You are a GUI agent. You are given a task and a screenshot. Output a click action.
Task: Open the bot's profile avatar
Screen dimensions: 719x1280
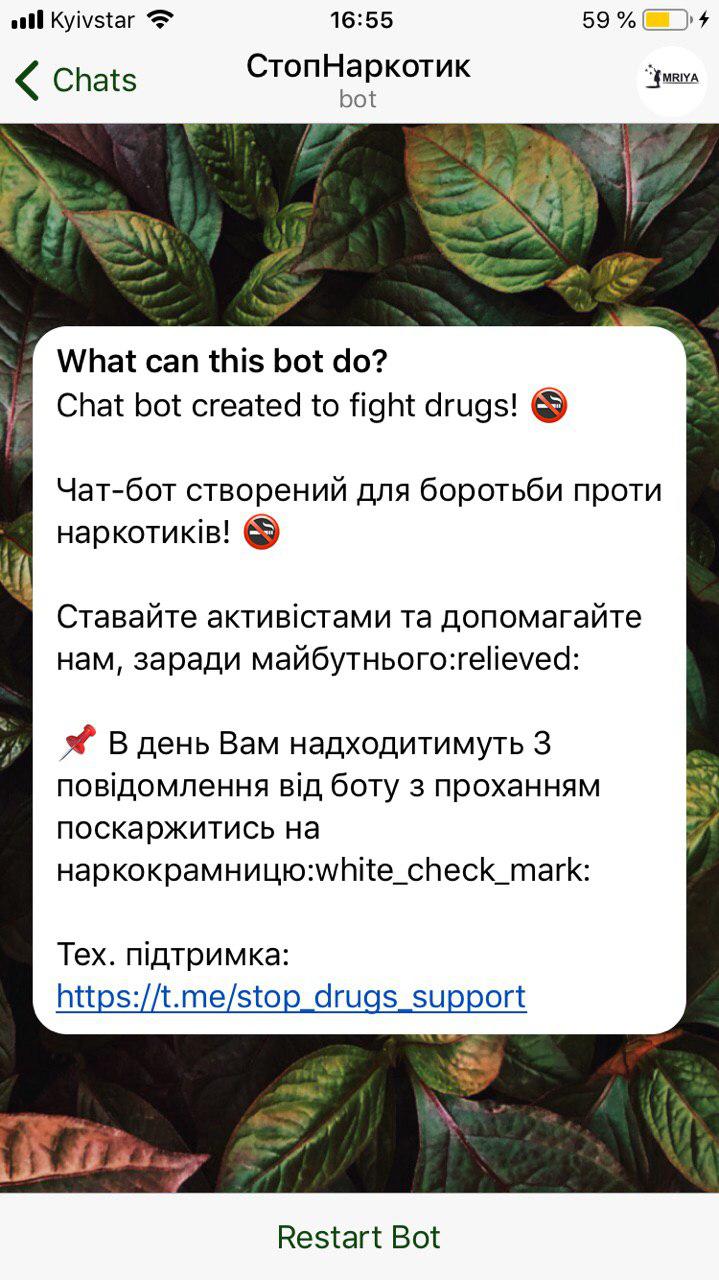671,80
